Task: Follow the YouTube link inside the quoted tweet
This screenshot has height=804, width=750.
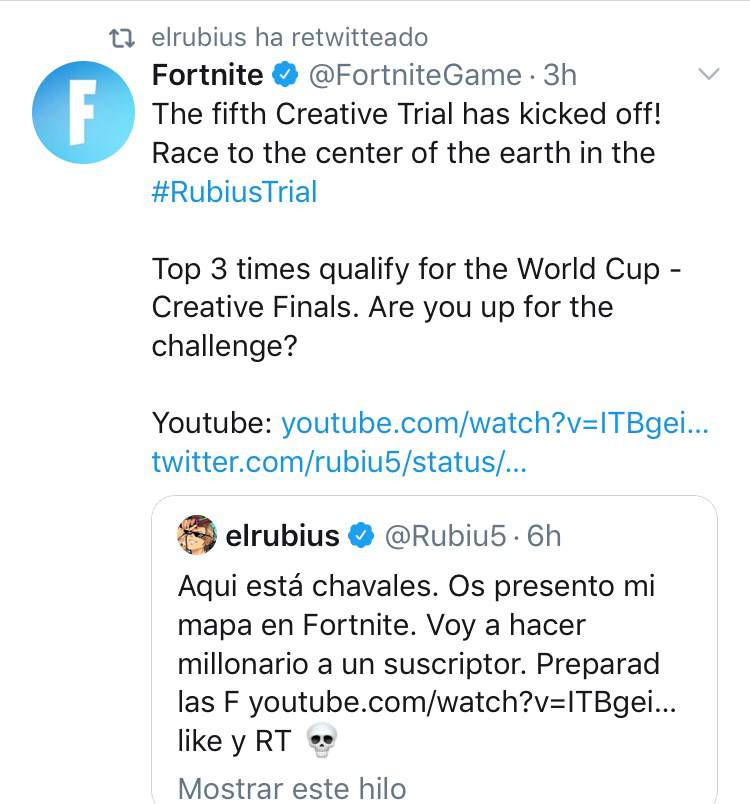Action: pyautogui.click(x=462, y=702)
